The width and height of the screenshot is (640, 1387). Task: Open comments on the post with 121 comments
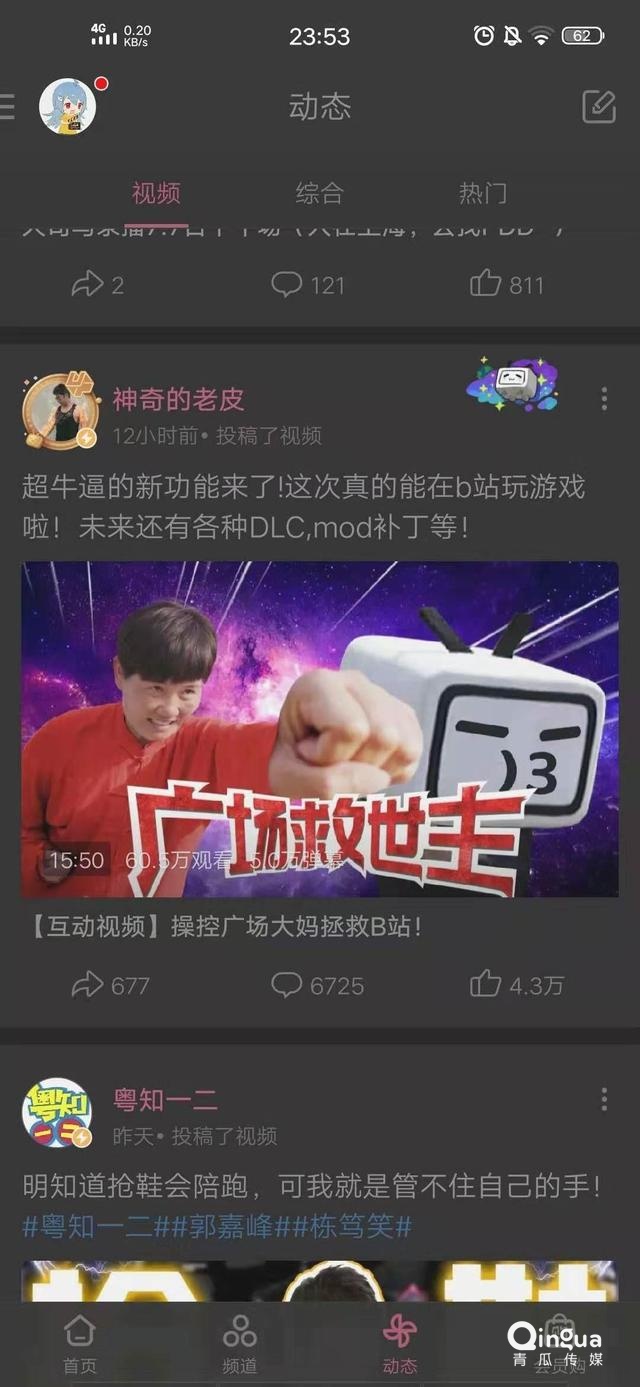307,284
